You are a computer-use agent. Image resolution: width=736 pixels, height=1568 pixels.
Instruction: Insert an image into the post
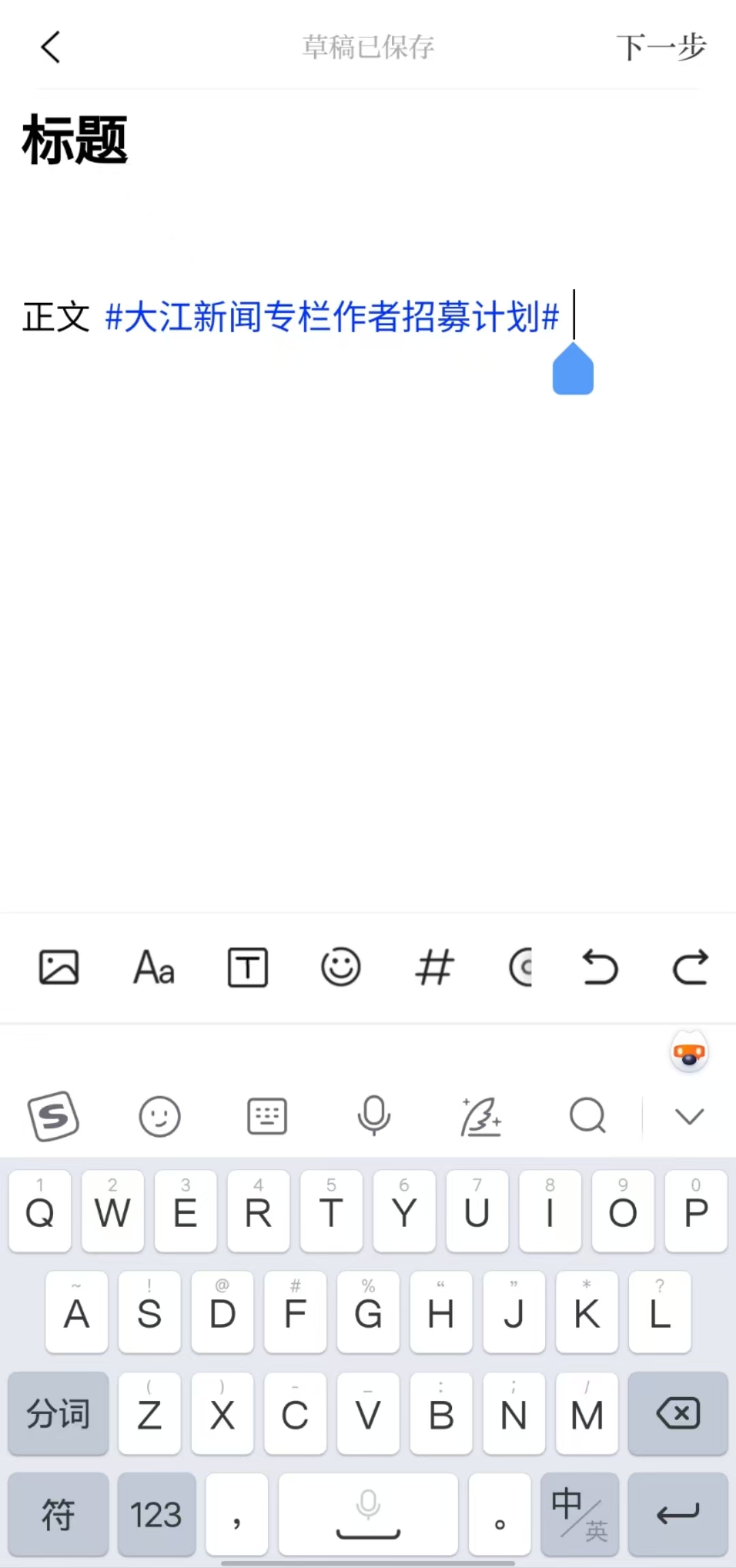tap(59, 967)
